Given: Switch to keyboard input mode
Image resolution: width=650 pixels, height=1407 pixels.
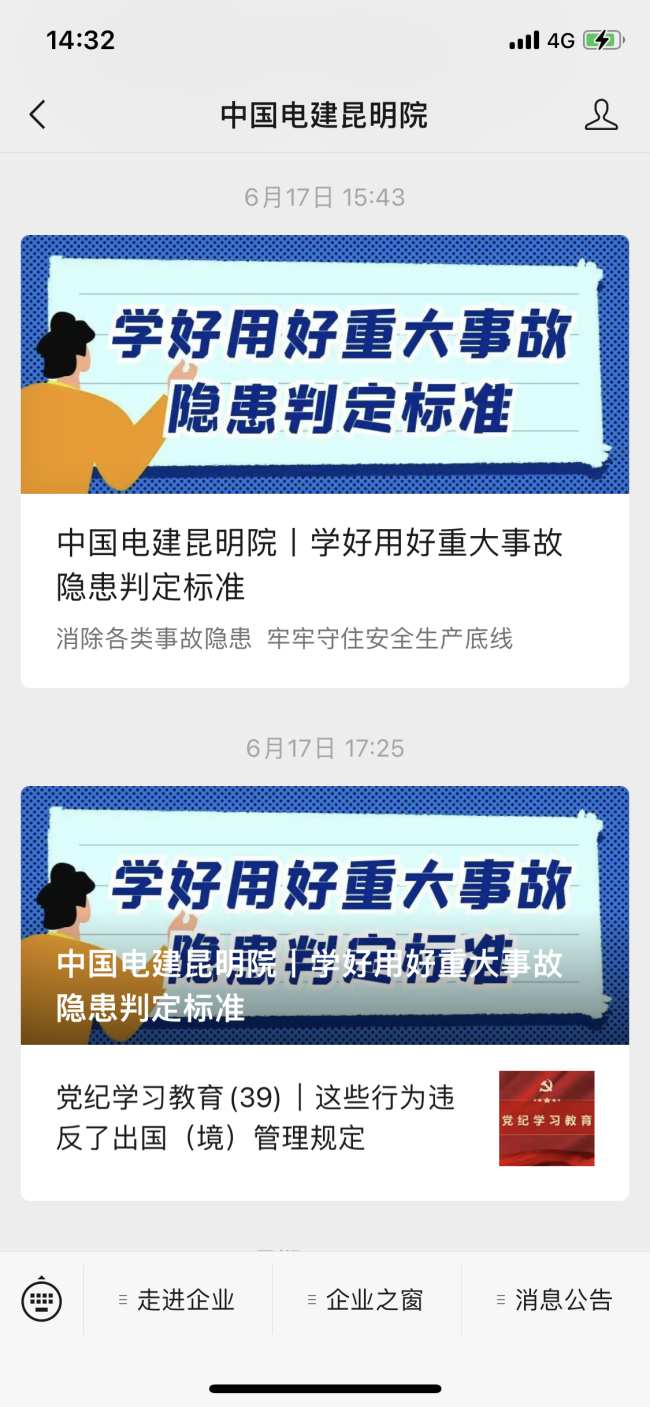Looking at the screenshot, I should [x=41, y=1300].
